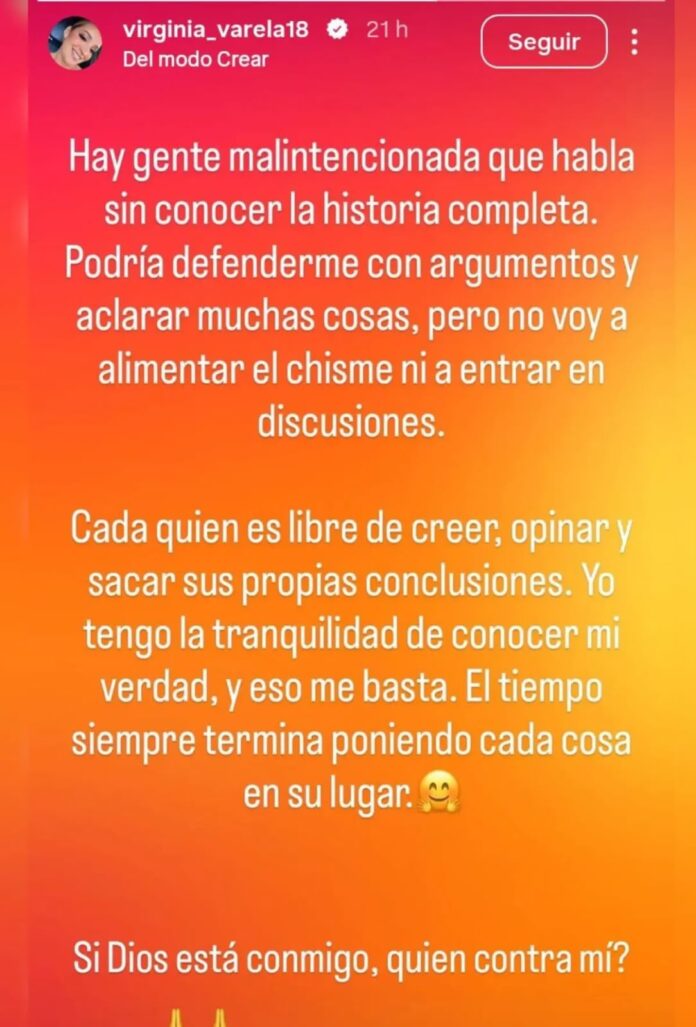Image resolution: width=696 pixels, height=1027 pixels.
Task: Open virginia_varela18's profile picture
Action: click(75, 43)
